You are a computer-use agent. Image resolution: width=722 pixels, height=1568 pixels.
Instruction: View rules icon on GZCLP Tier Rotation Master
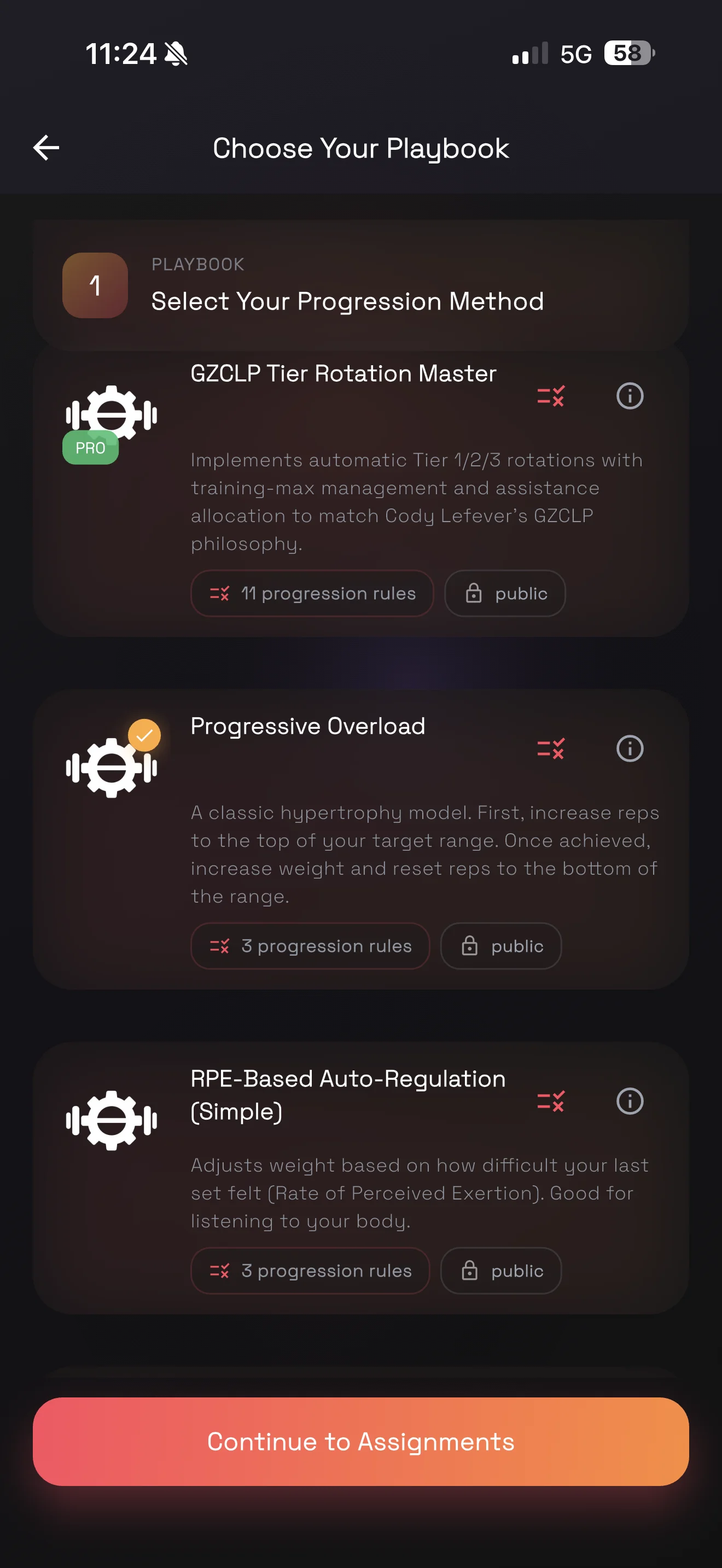[x=551, y=396]
